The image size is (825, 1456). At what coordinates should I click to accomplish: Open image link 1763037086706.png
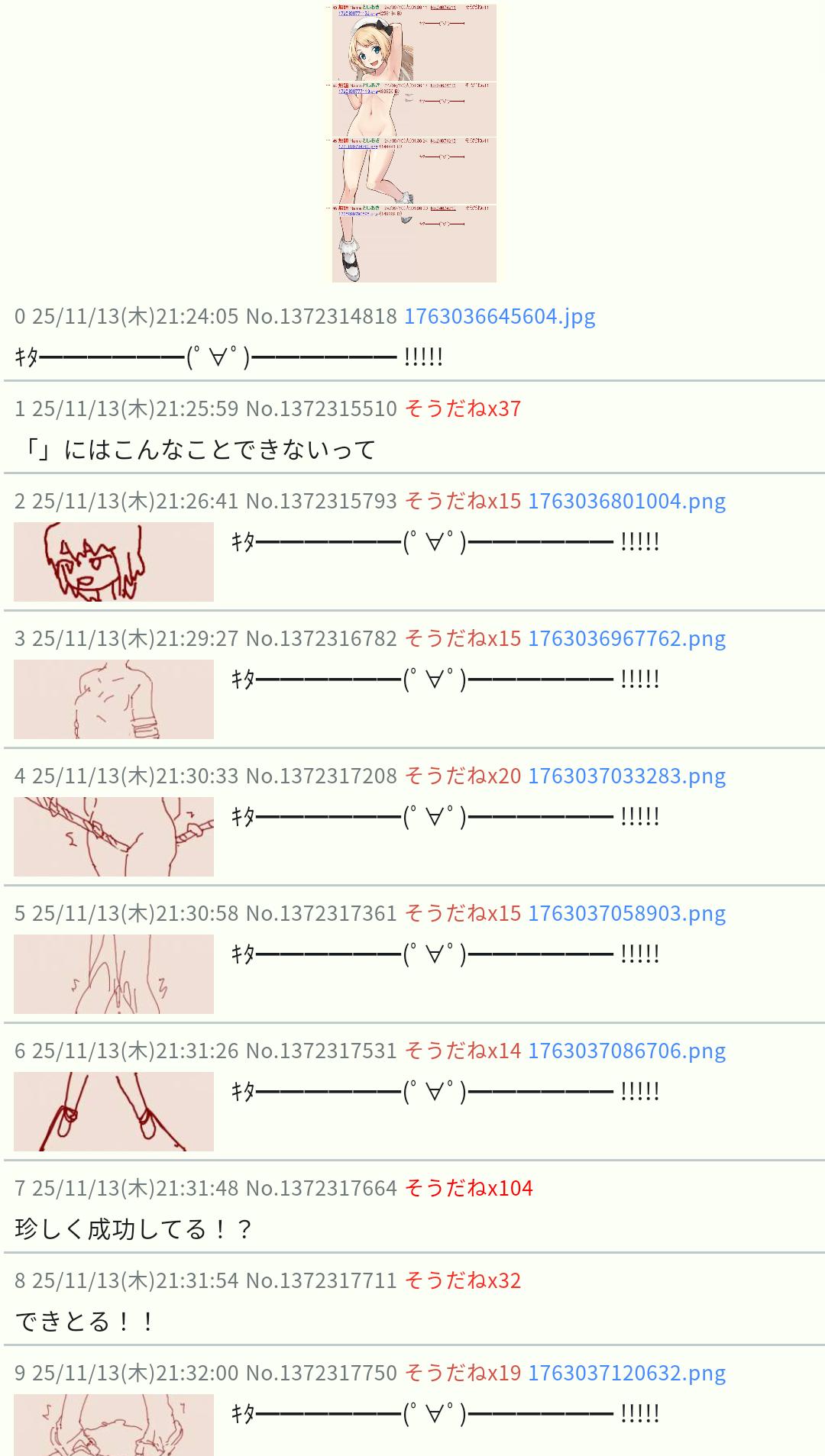[626, 1051]
